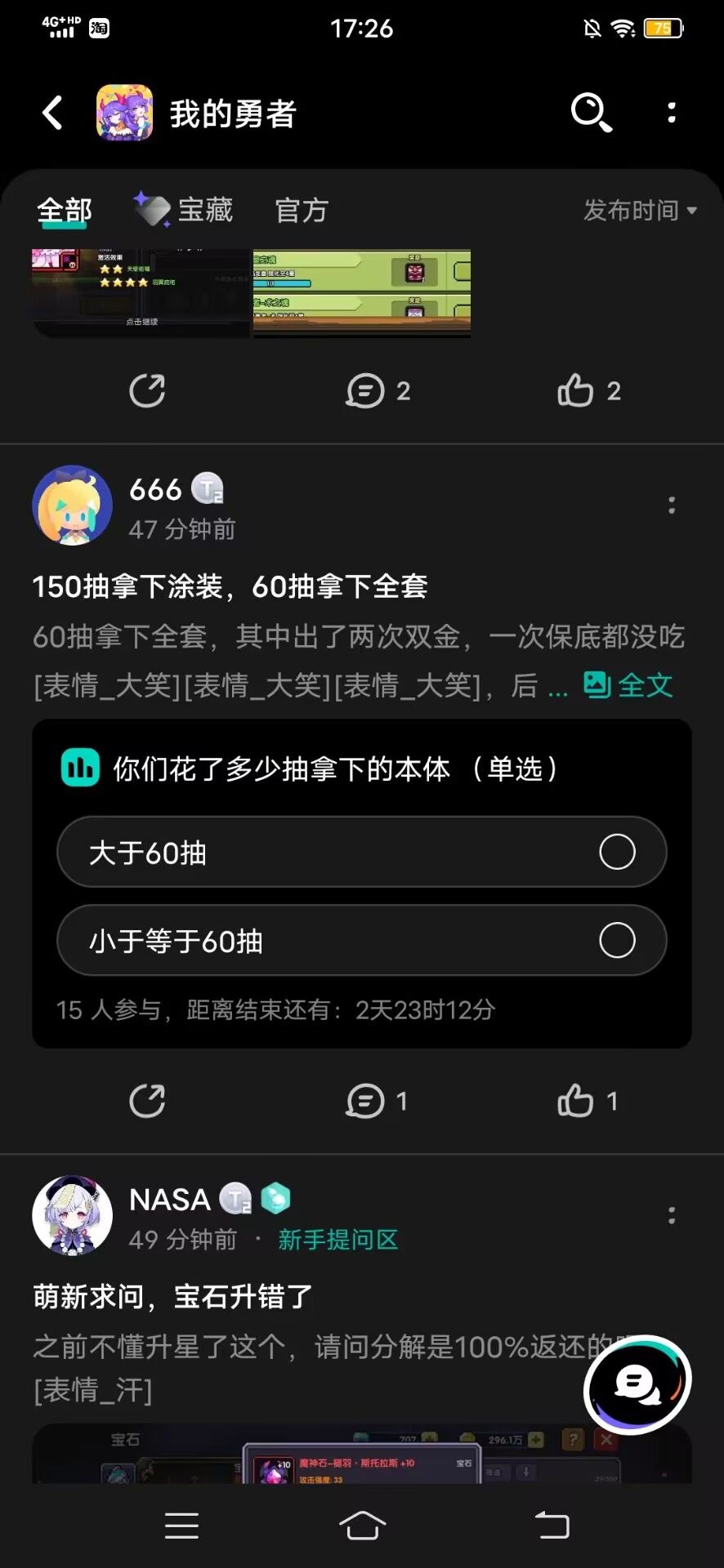
Task: Open options menu on NASA's post
Action: coord(671,1216)
